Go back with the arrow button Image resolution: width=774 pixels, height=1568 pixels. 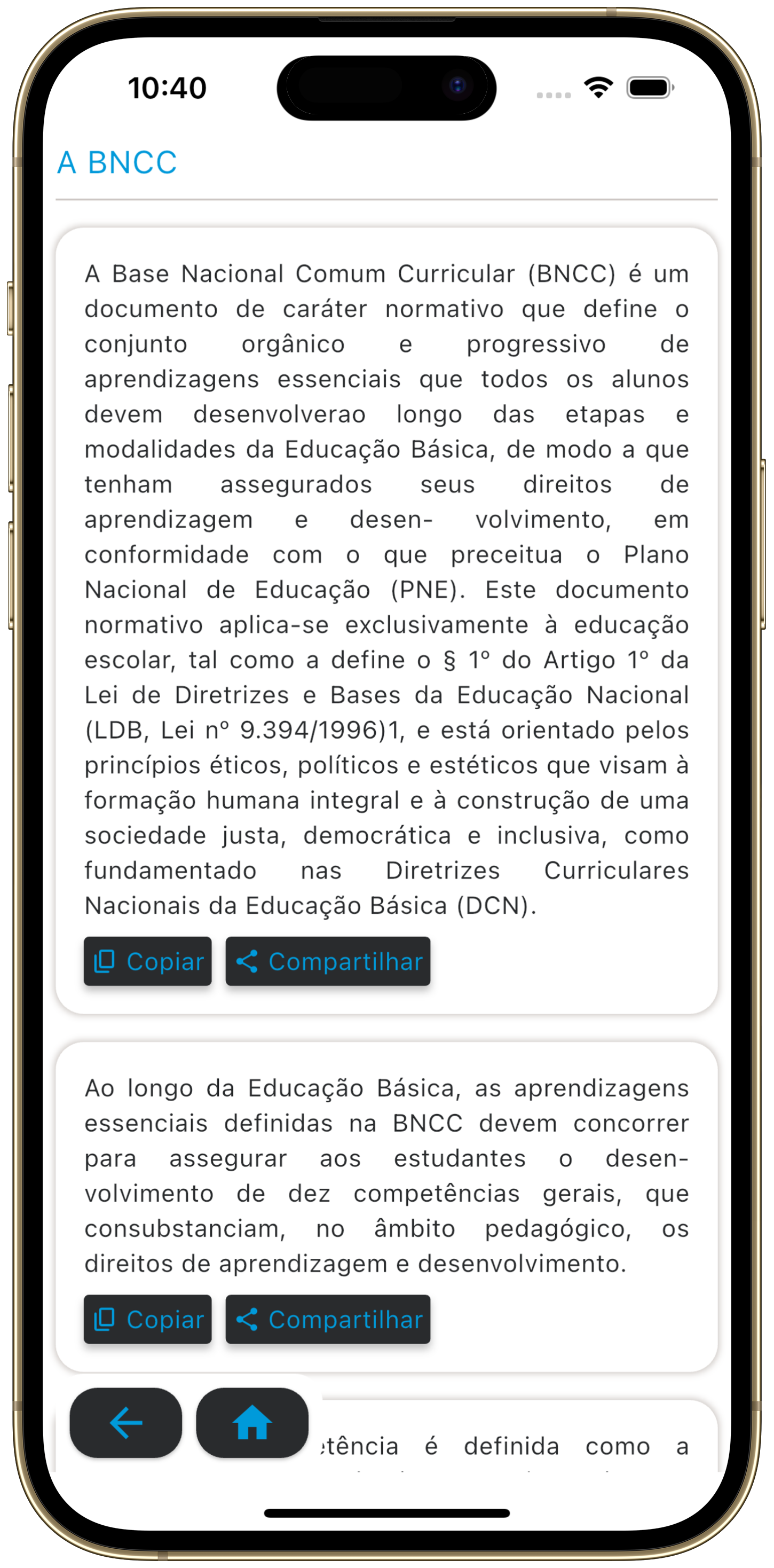pos(126,1423)
